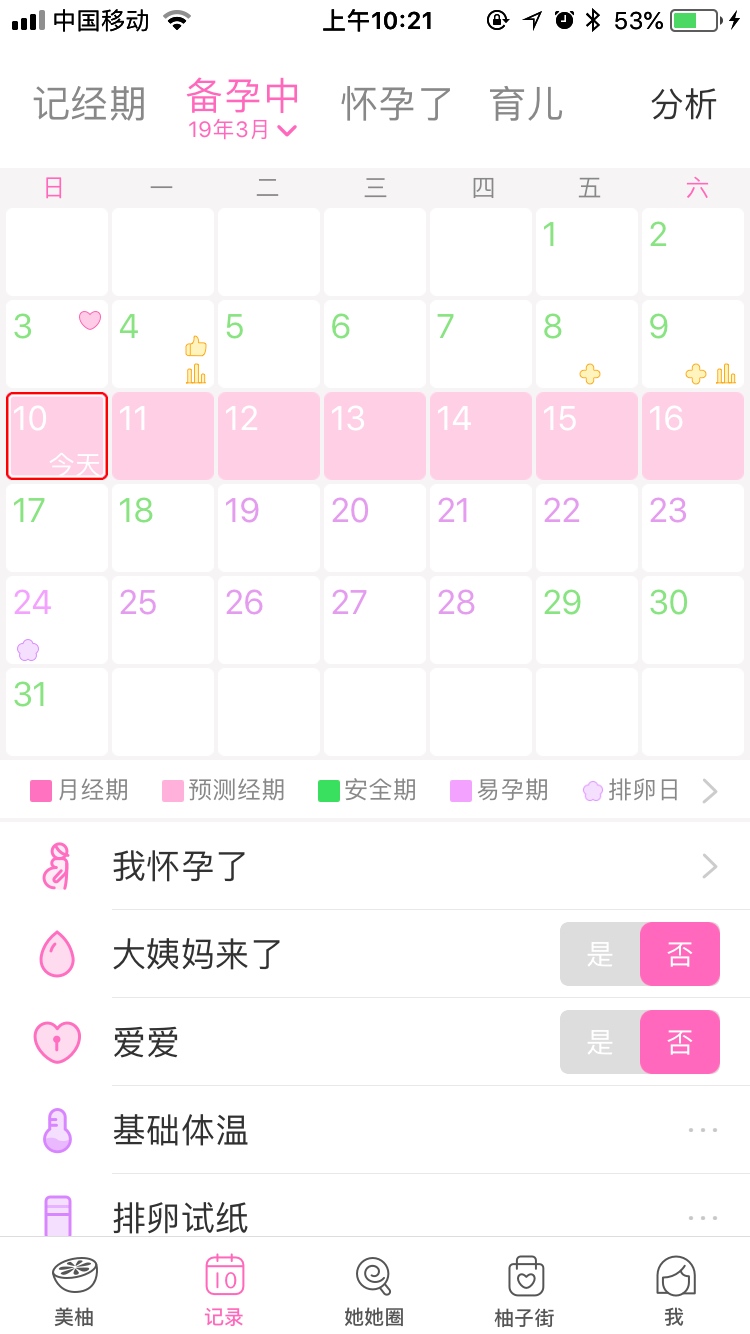Image resolution: width=750 pixels, height=1334 pixels.
Task: Select March 15 on the calendar
Action: pyautogui.click(x=588, y=435)
